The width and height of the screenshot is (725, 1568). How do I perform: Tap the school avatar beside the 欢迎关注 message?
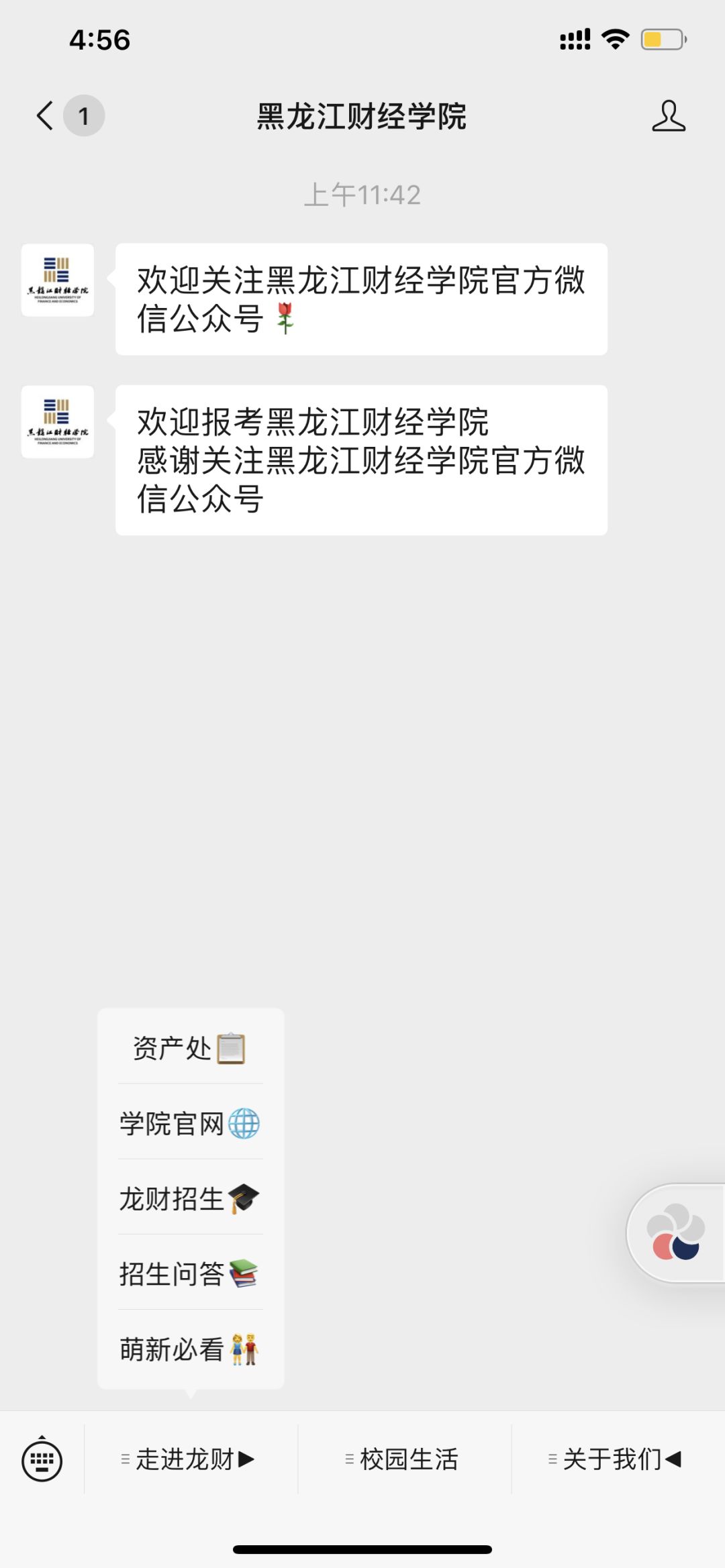58,280
